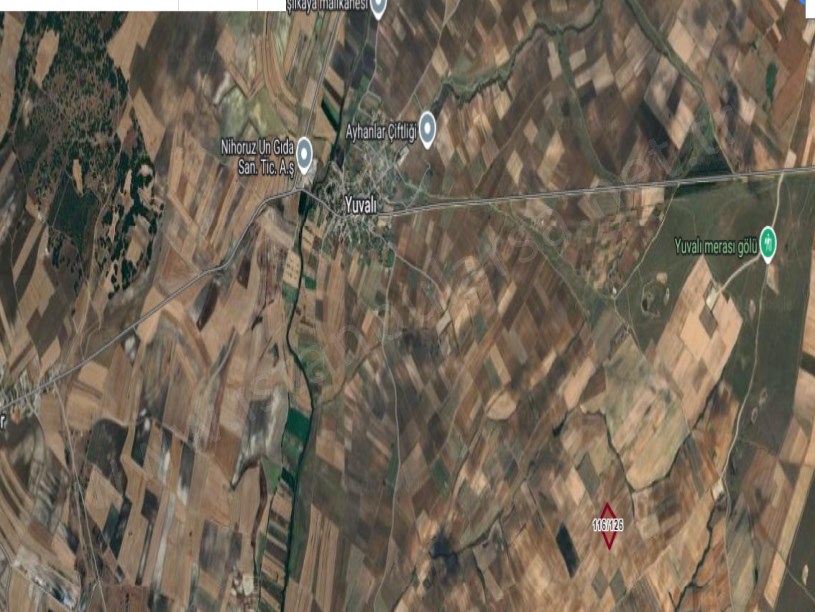Open the Işıkaya malikanesi place pin
815x612 pixels.
click(x=378, y=8)
